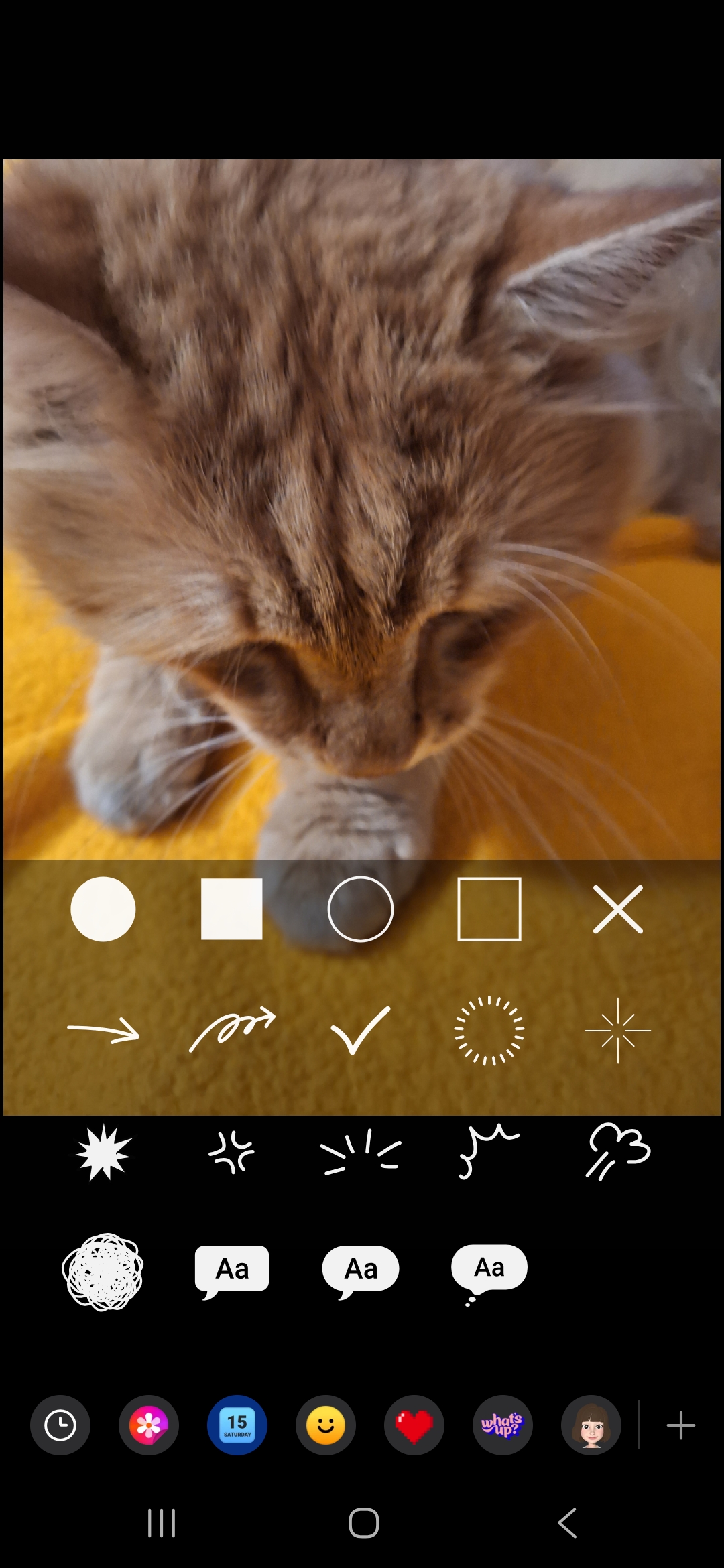Screen dimensions: 724x1568
Task: Add the scribble ball sticker
Action: point(103,1271)
